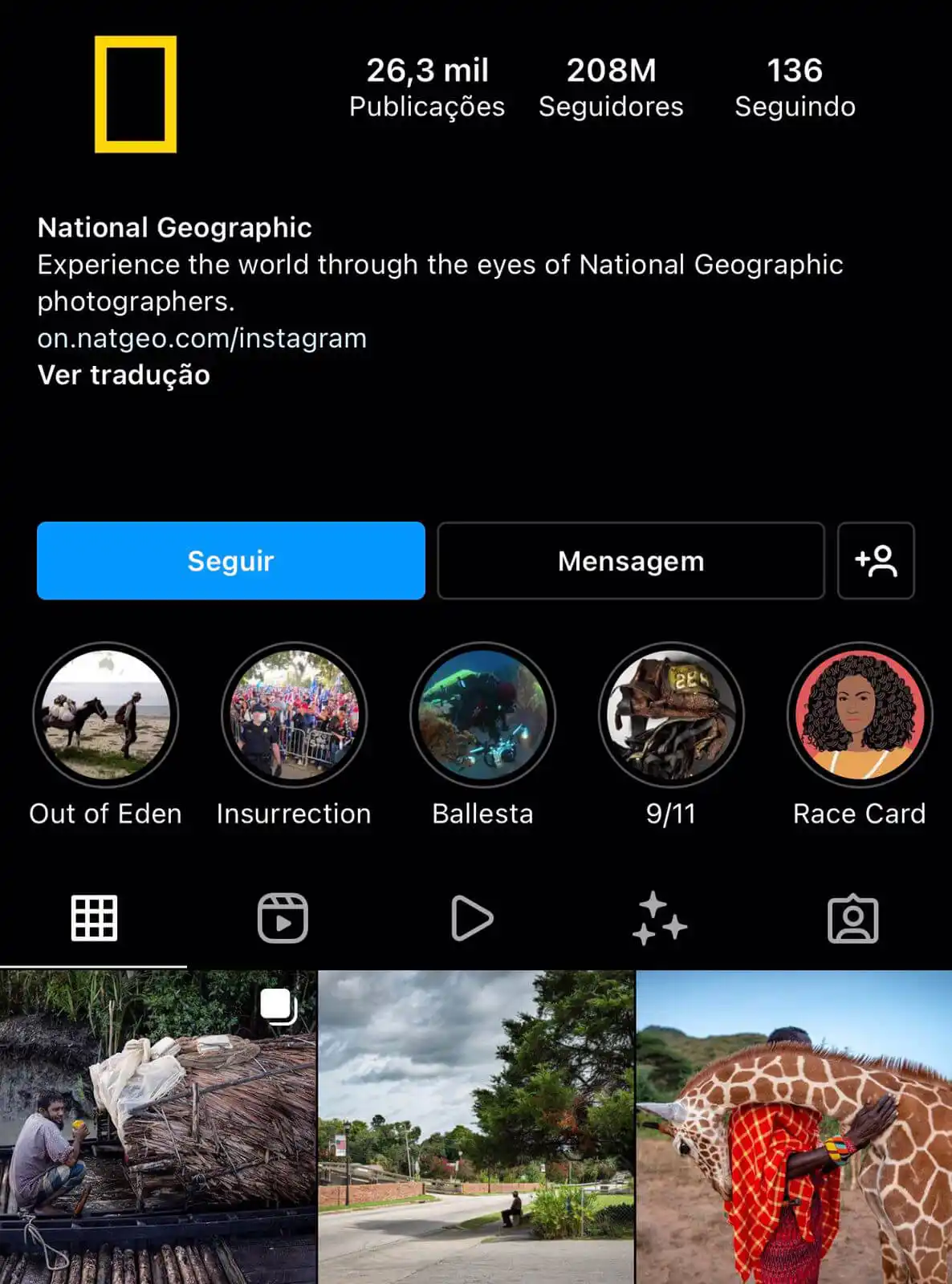Switch to the Reels tab
Screen dimensions: 952x1284
[x=283, y=918]
